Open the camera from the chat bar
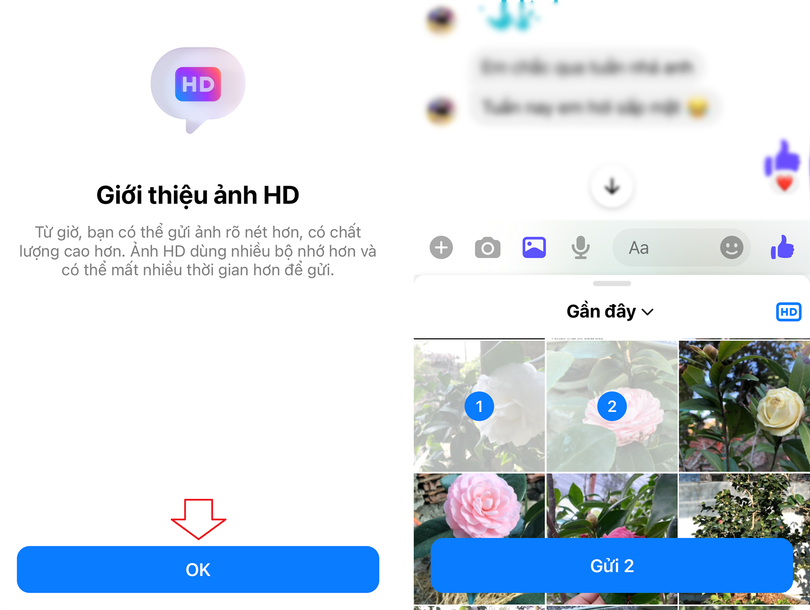 pyautogui.click(x=487, y=247)
